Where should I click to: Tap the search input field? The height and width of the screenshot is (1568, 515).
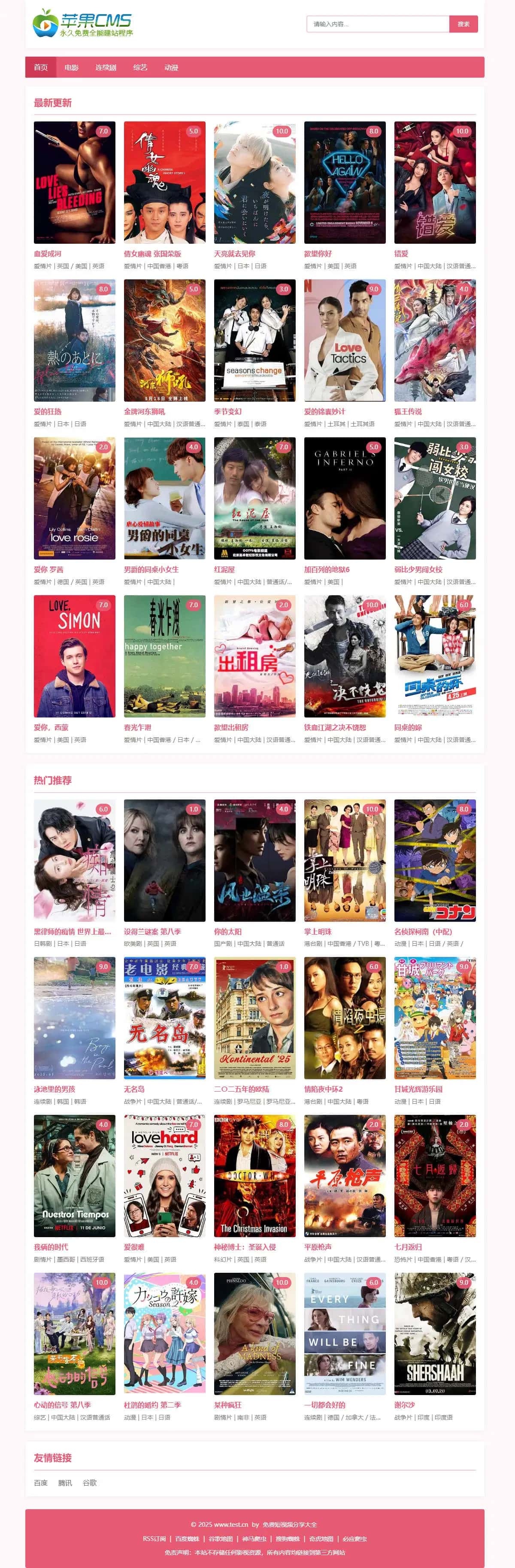pos(377,24)
